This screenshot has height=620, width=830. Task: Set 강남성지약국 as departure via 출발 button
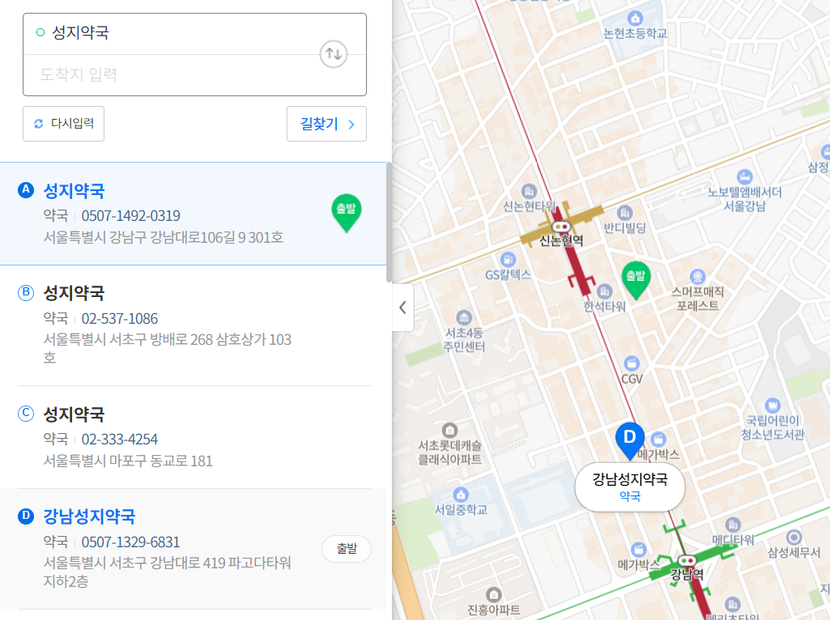point(346,548)
